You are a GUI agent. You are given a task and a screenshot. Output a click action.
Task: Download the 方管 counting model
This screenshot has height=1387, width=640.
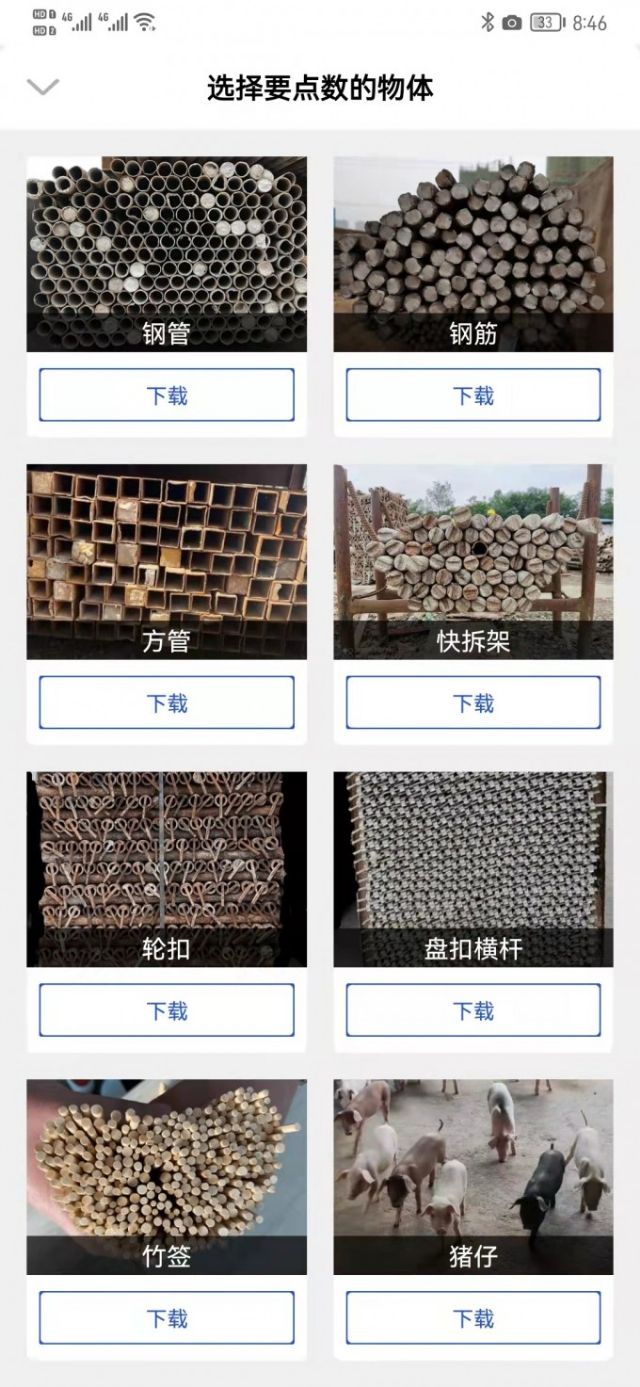167,703
